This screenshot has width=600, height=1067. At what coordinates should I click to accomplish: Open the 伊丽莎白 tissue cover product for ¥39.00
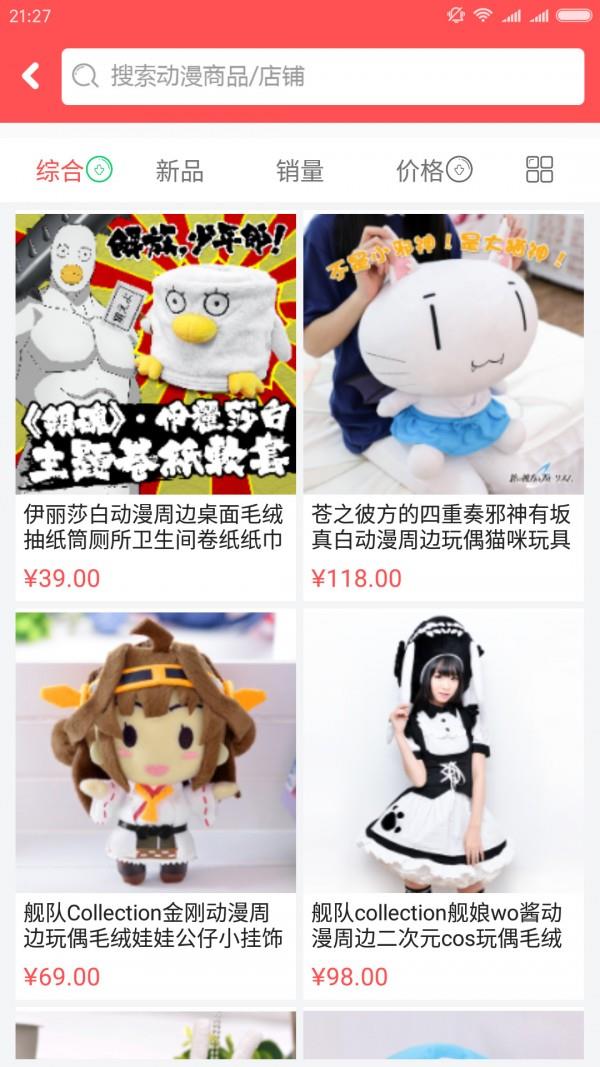[155, 400]
